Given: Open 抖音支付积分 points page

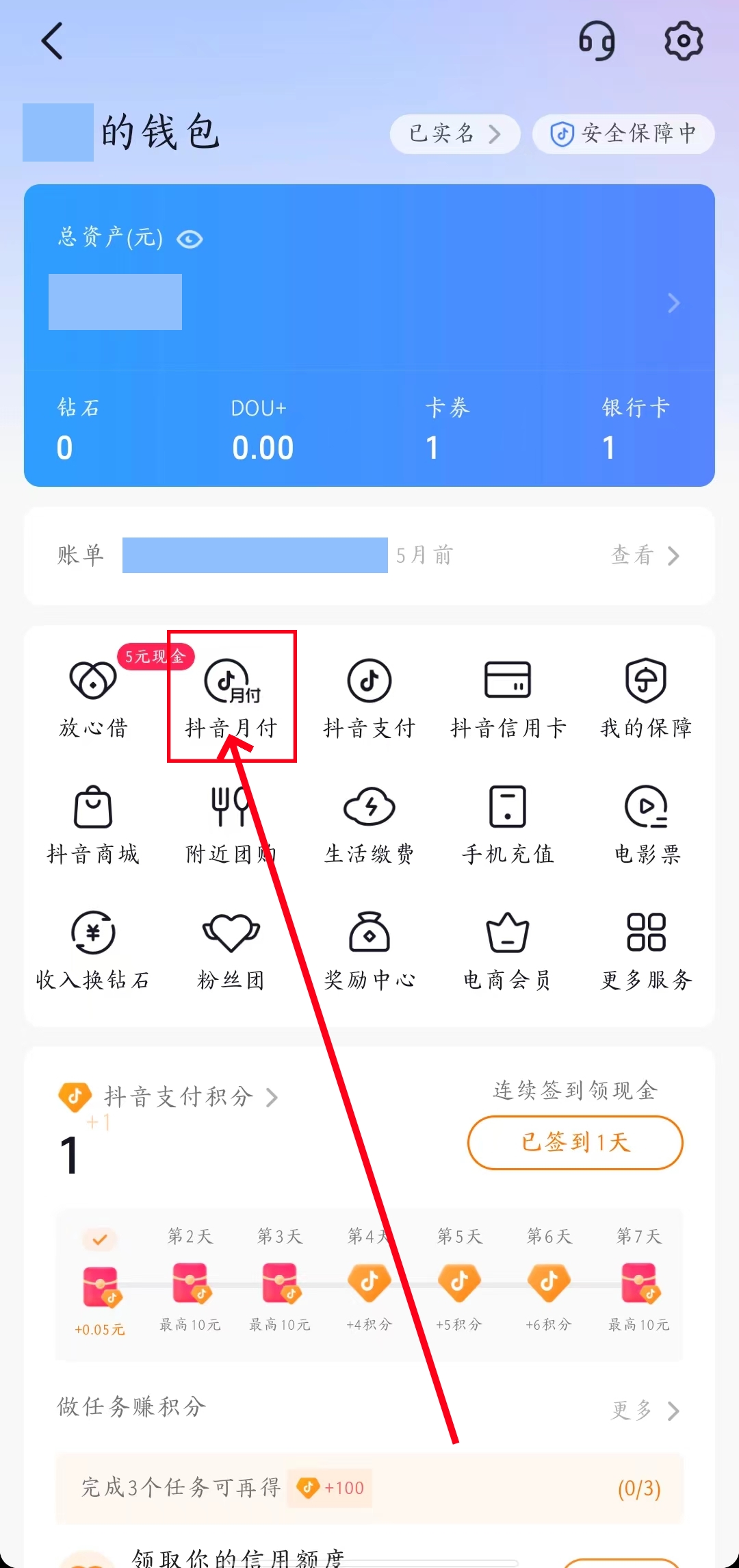Looking at the screenshot, I should pos(179,1097).
